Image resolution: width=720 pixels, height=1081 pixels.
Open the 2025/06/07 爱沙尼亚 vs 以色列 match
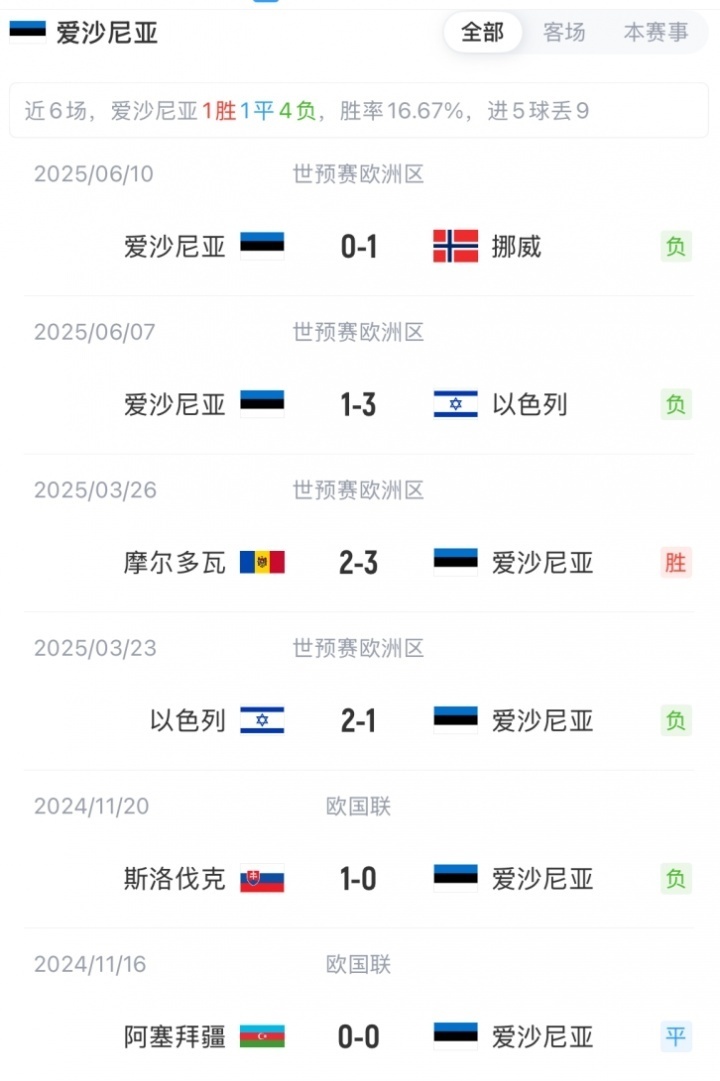pyautogui.click(x=358, y=404)
